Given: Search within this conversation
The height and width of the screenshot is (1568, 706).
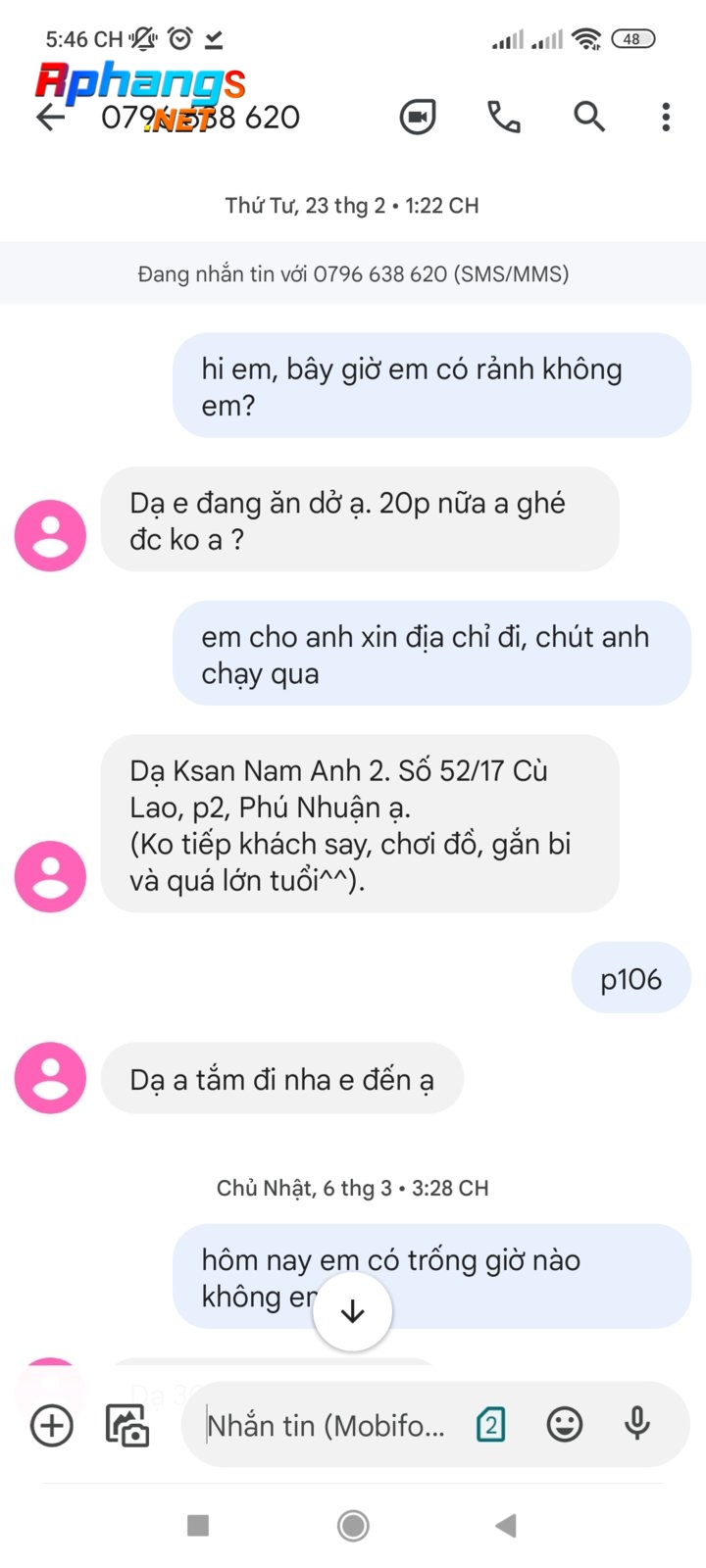Looking at the screenshot, I should (x=589, y=118).
